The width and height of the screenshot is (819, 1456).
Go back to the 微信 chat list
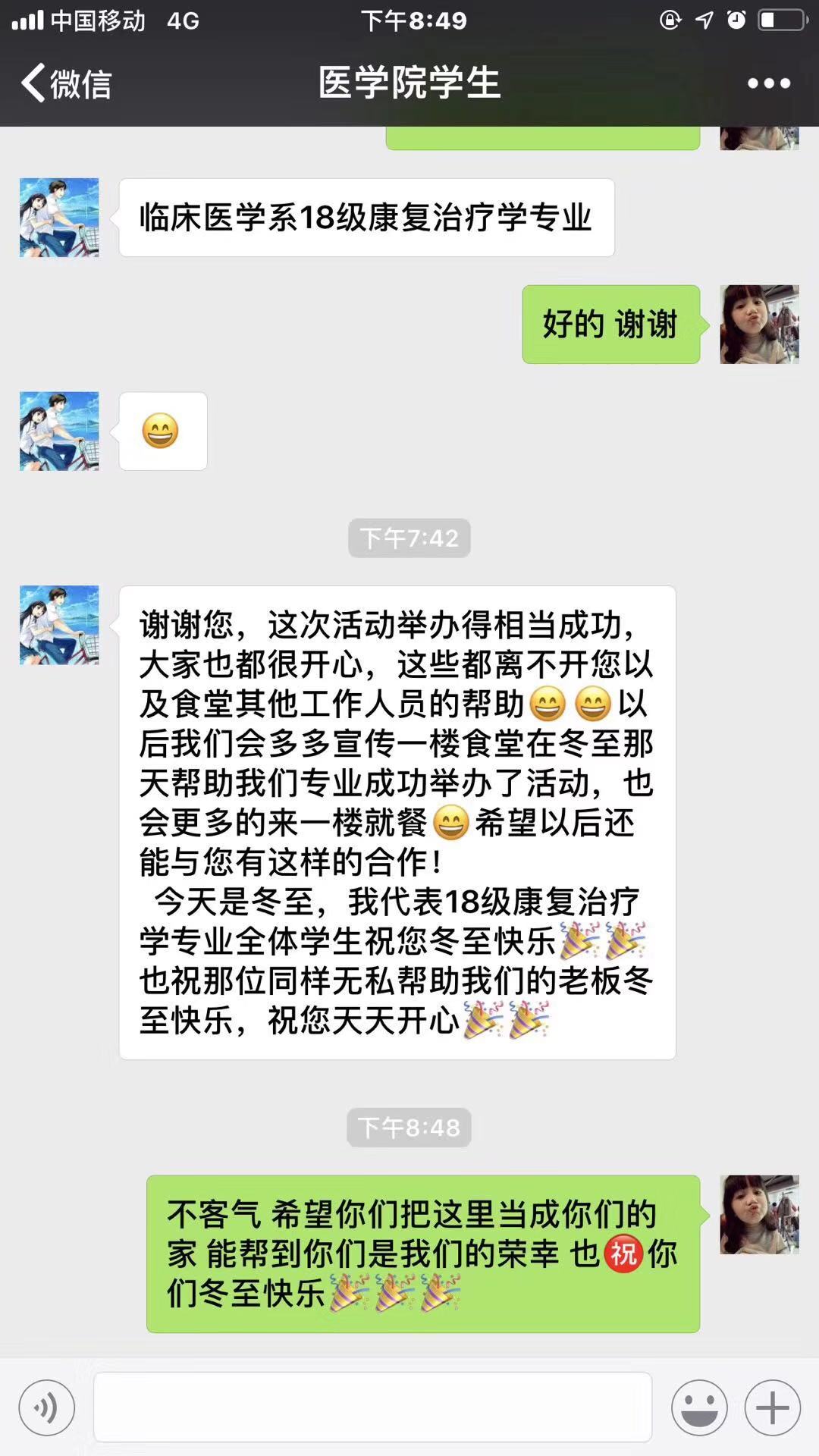point(65,83)
